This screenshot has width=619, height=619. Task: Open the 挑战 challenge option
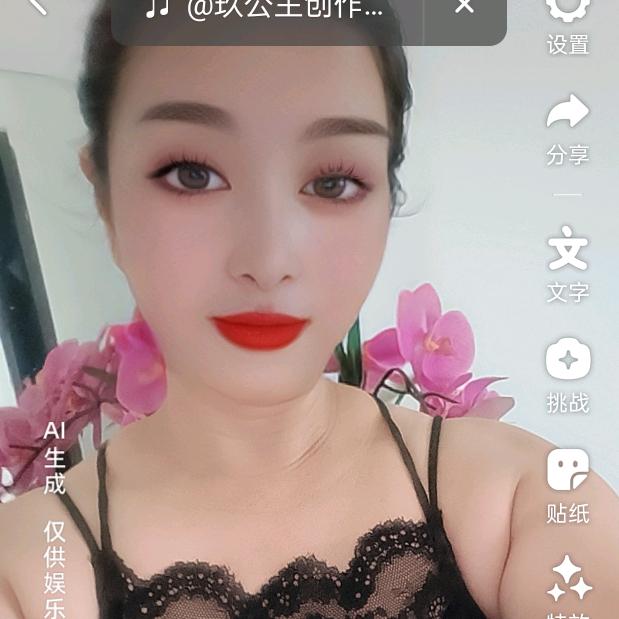(x=568, y=373)
